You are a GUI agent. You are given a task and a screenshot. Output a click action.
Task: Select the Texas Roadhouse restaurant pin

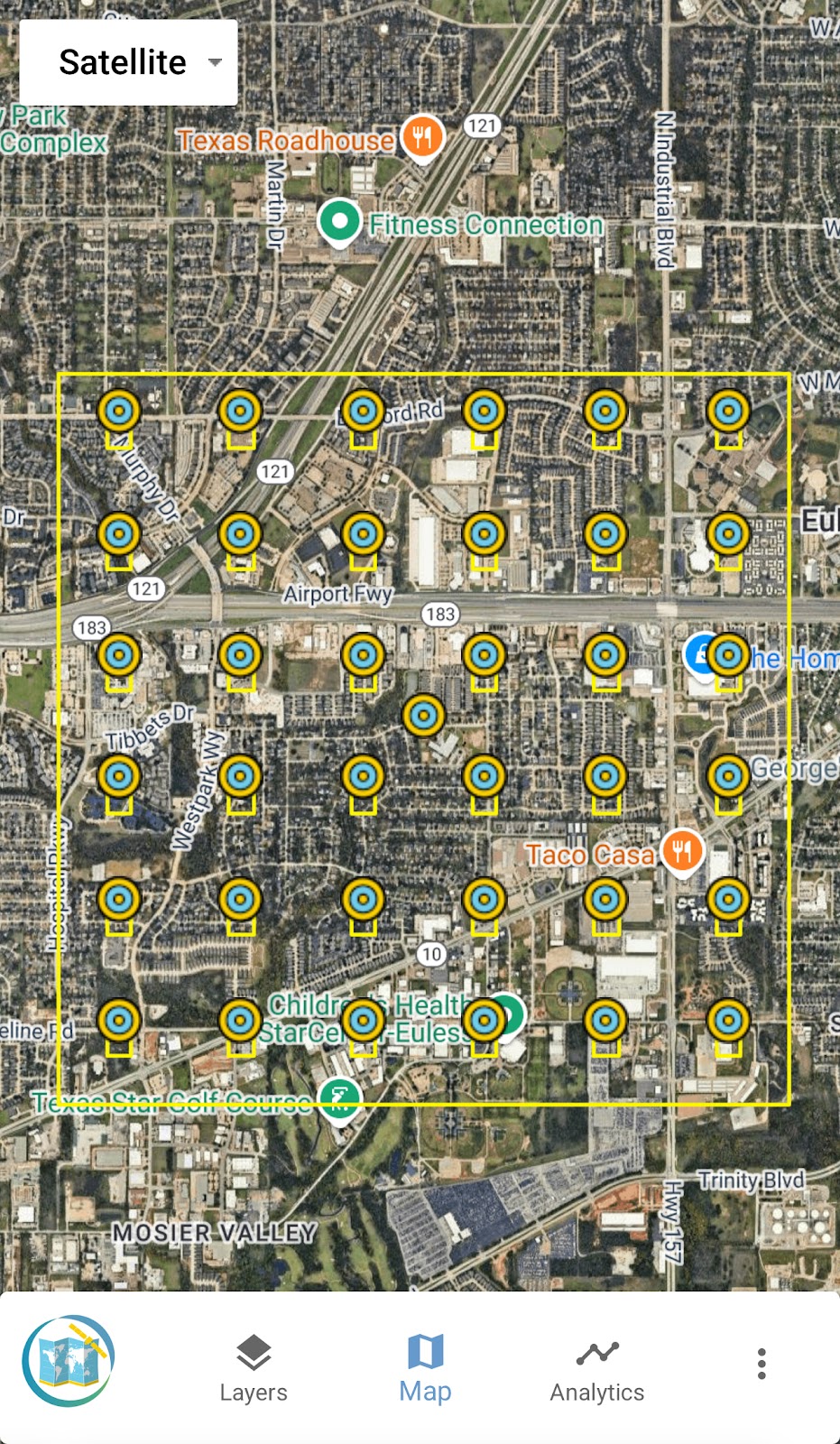pos(421,138)
